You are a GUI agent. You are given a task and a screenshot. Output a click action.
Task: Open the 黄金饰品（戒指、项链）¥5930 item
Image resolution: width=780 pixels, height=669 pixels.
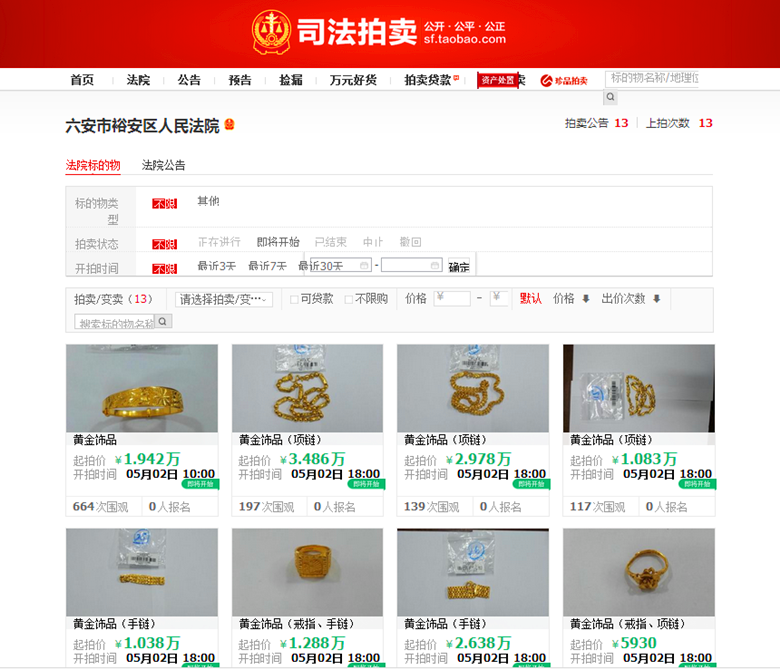point(638,573)
